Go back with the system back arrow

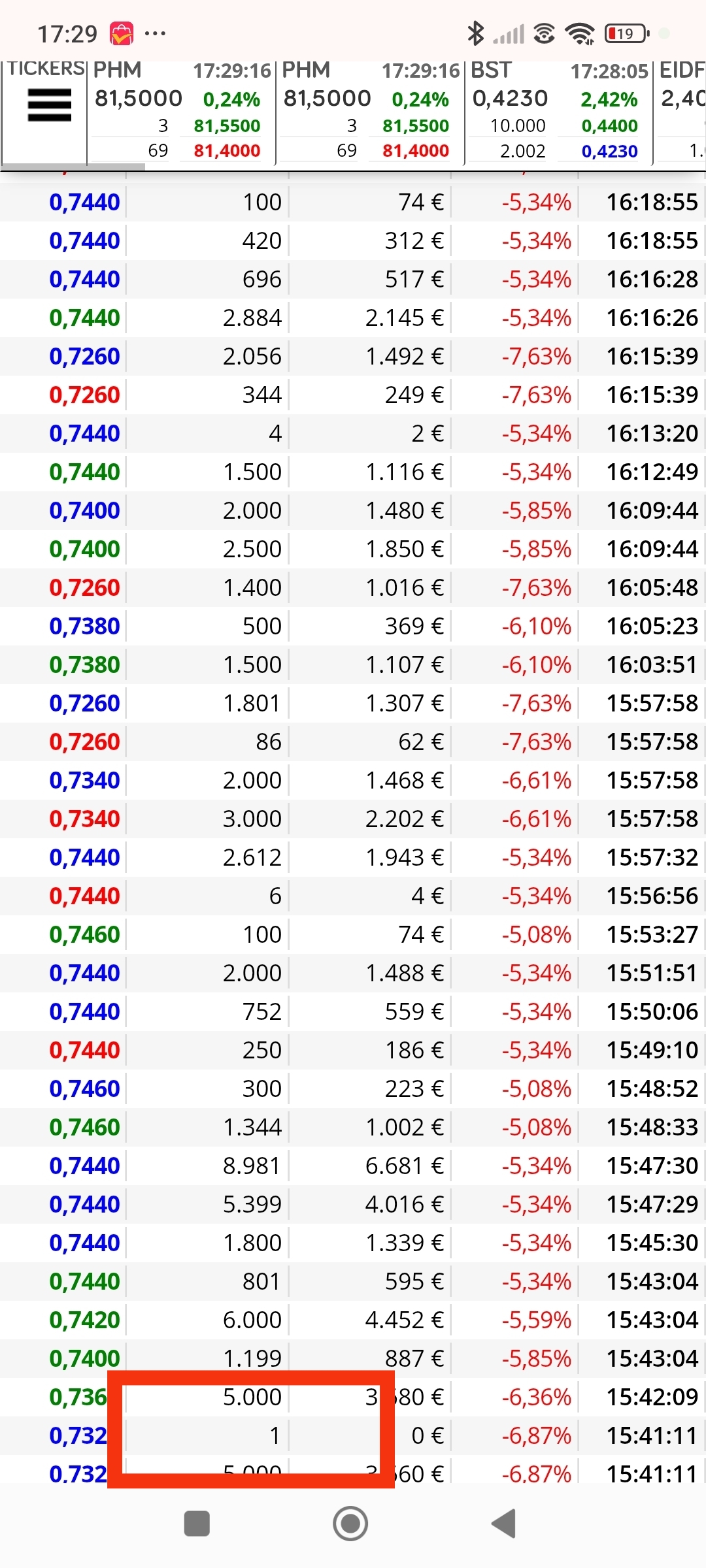tap(504, 1524)
